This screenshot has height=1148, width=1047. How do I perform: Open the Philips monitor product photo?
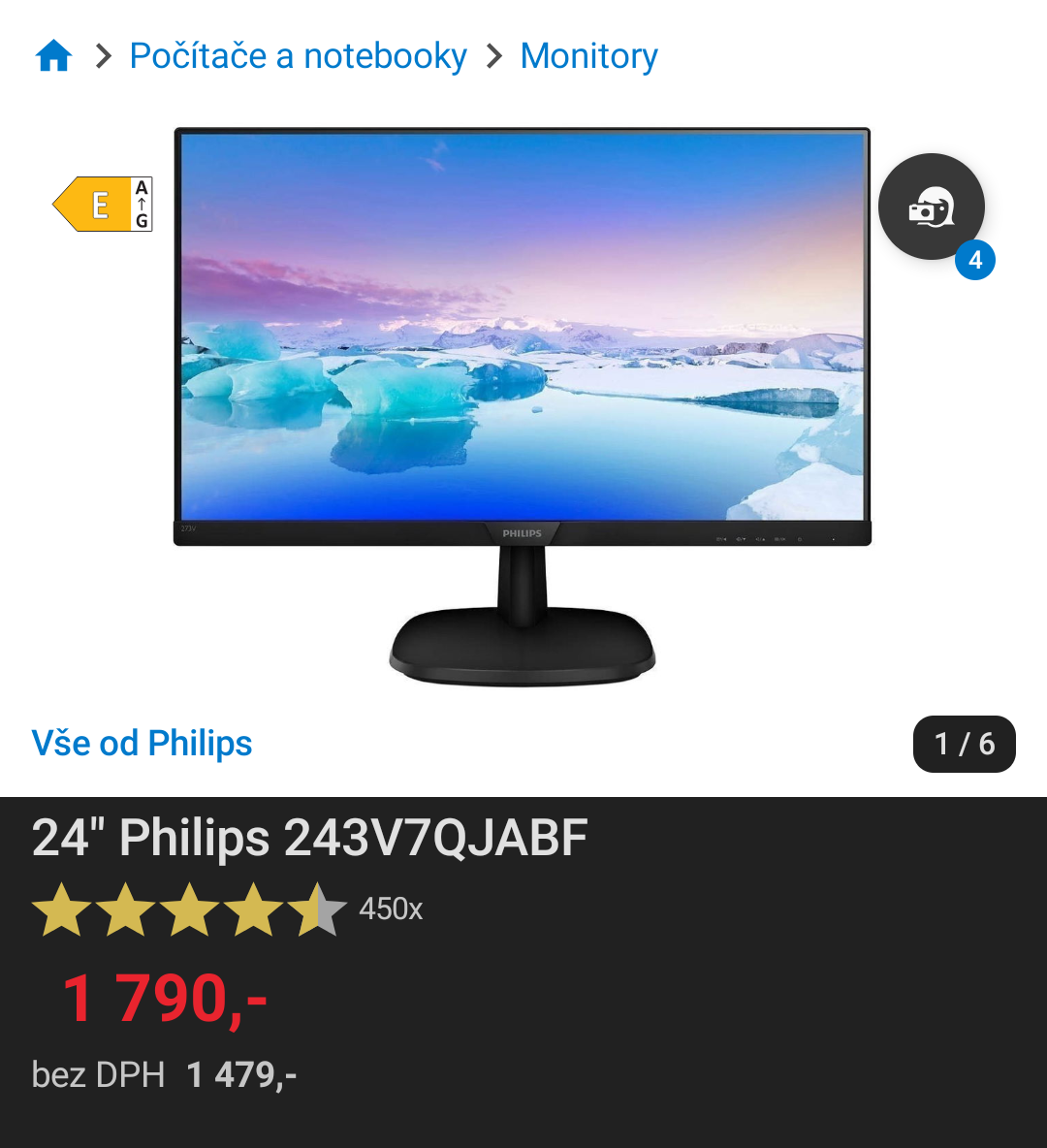pos(523,407)
